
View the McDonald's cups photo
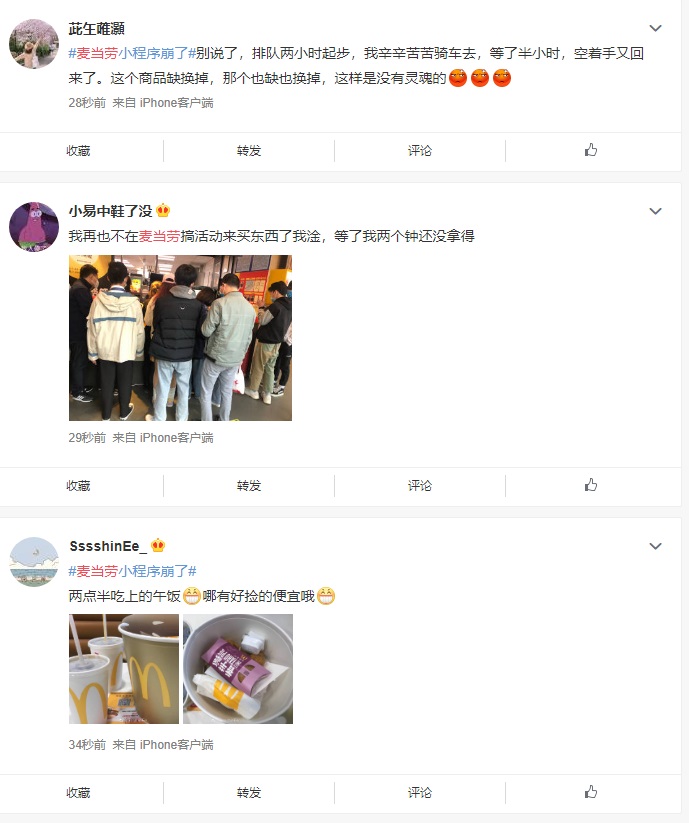(124, 669)
